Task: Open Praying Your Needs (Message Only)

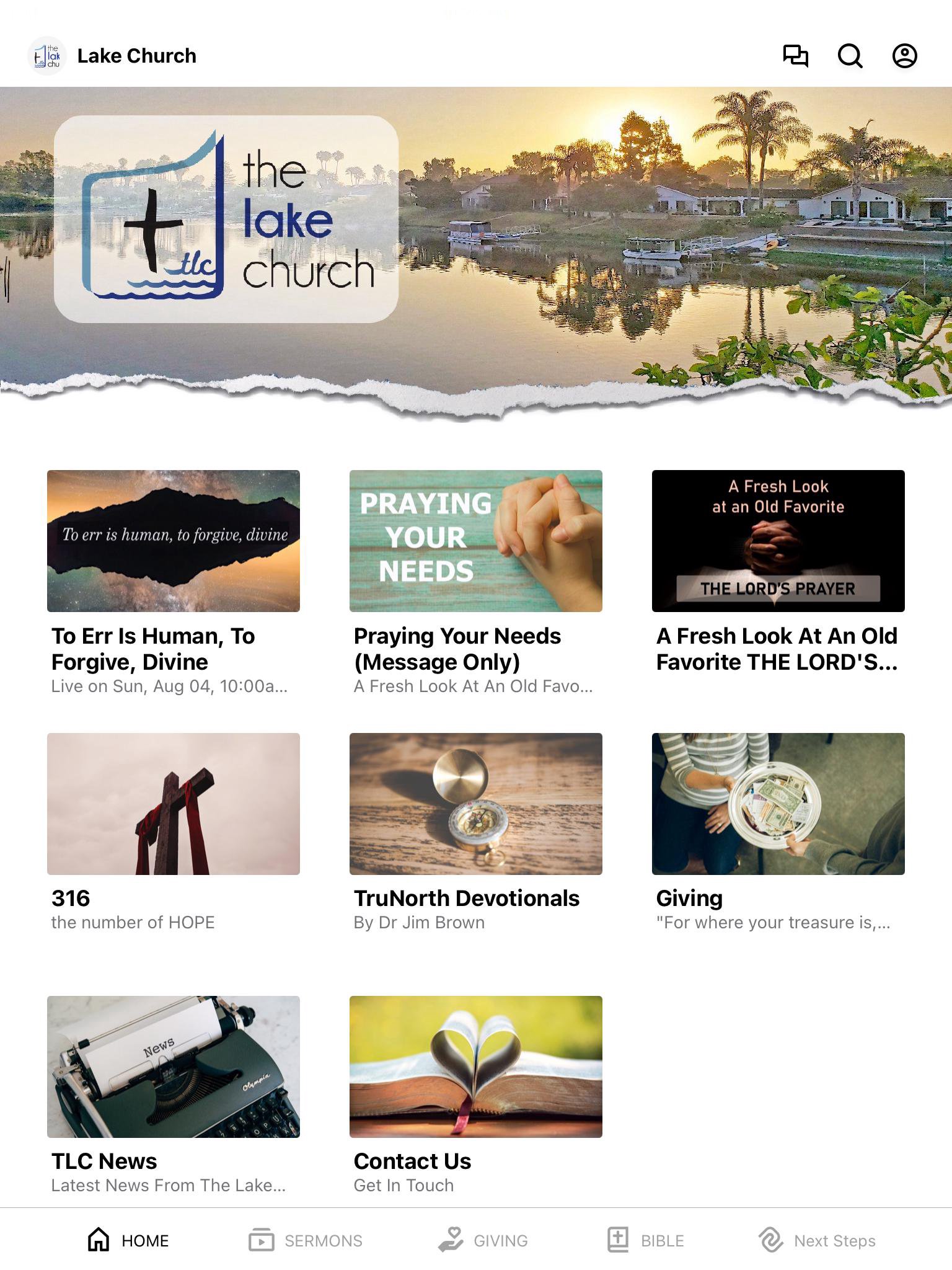Action: (x=476, y=541)
